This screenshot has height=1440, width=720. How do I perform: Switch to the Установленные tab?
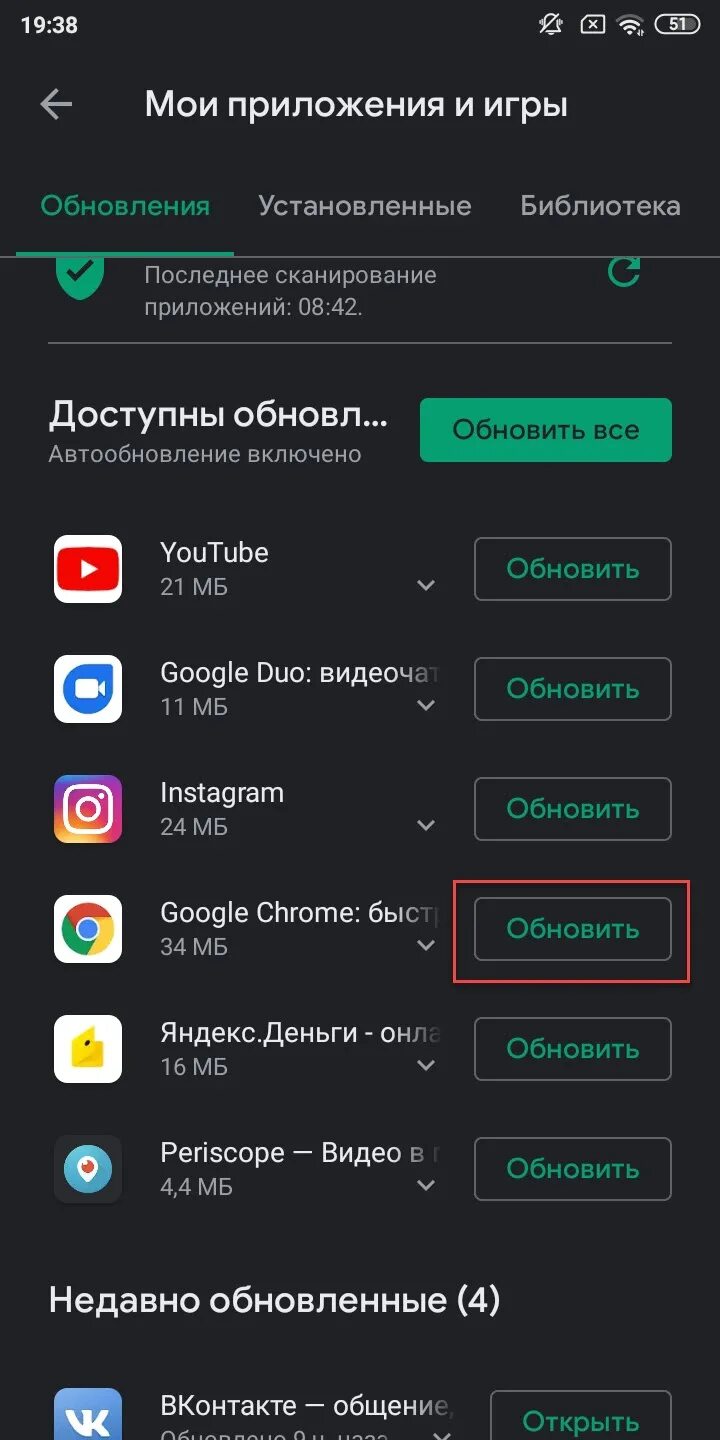point(365,206)
